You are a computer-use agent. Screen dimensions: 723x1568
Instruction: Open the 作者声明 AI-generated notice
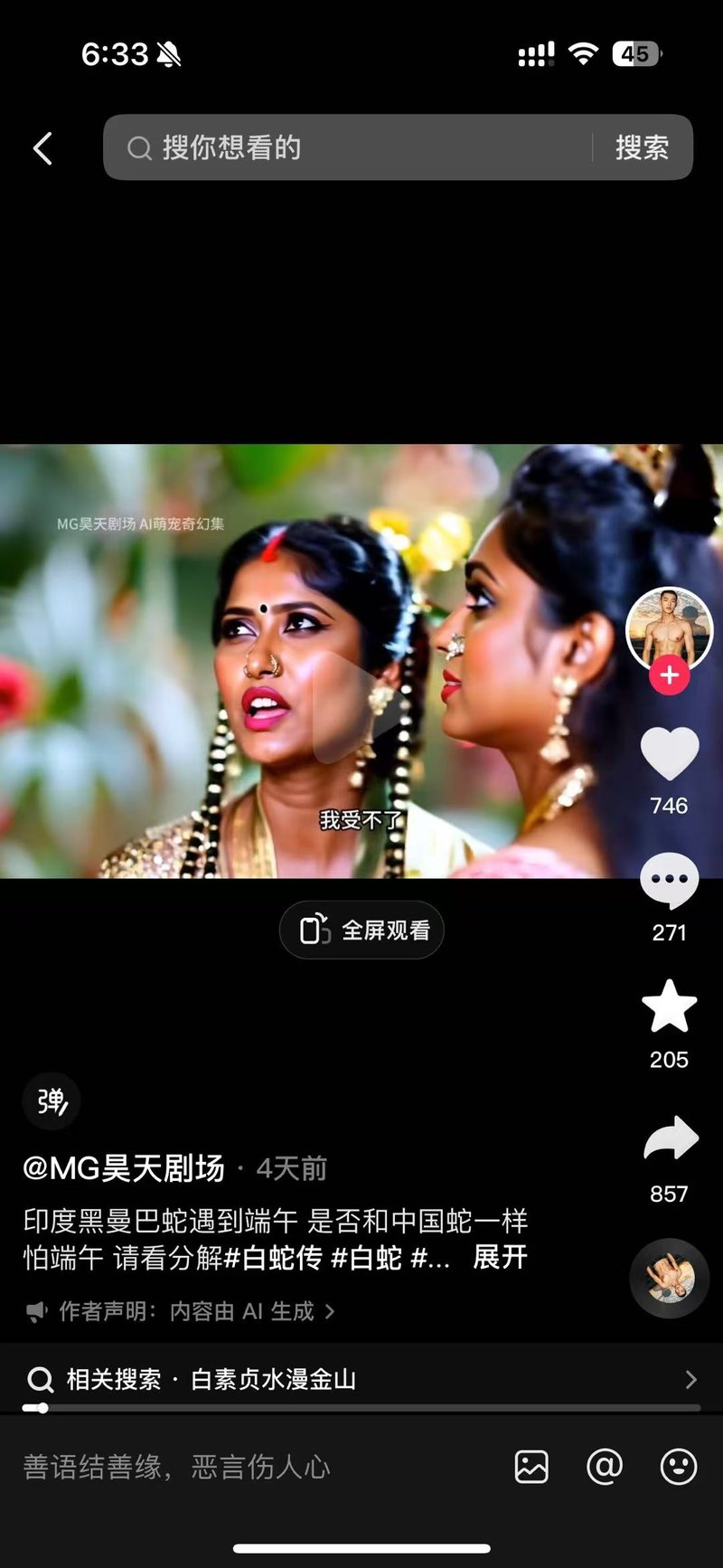(181, 1311)
